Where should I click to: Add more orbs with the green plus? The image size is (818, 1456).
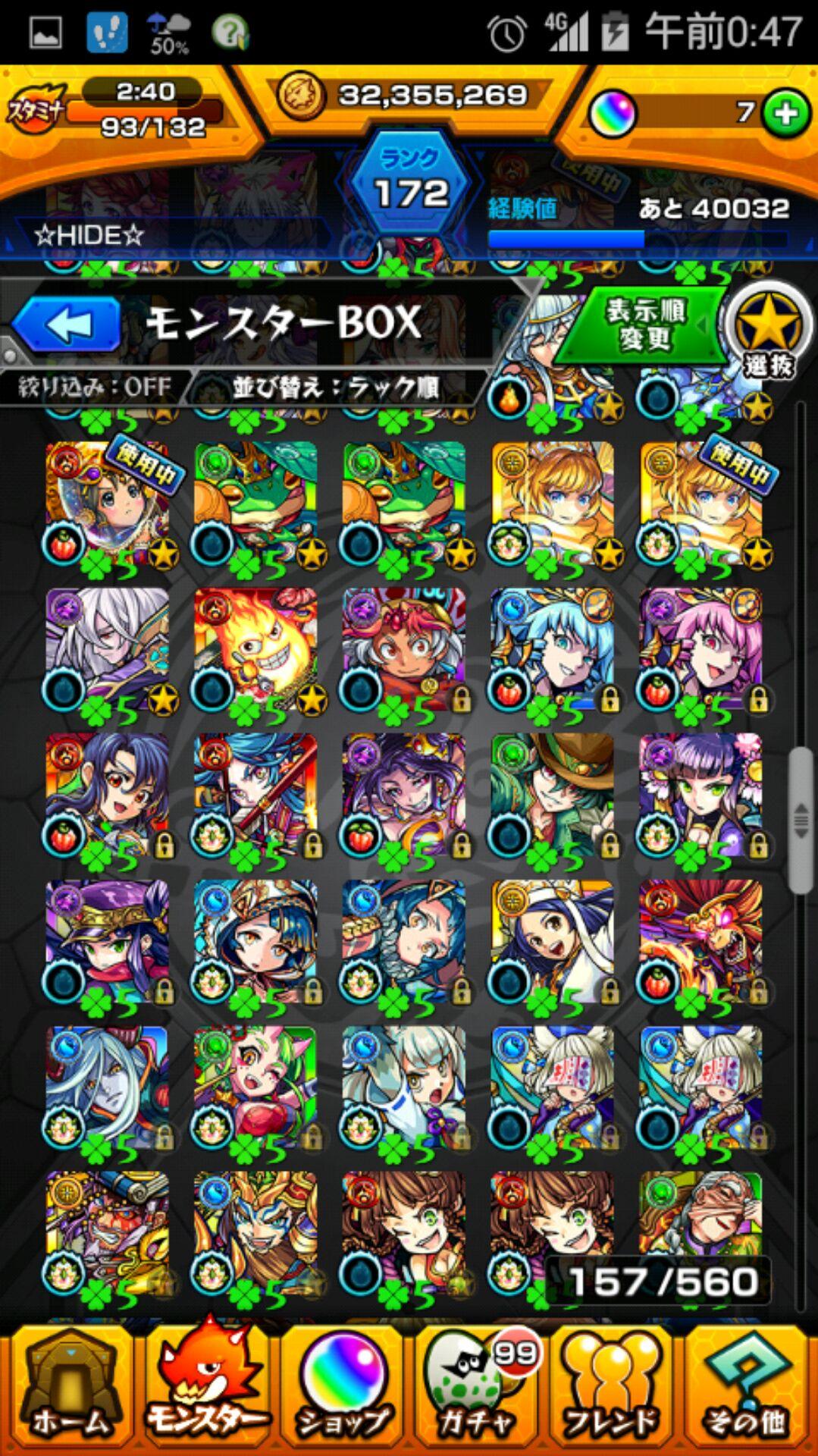[785, 114]
